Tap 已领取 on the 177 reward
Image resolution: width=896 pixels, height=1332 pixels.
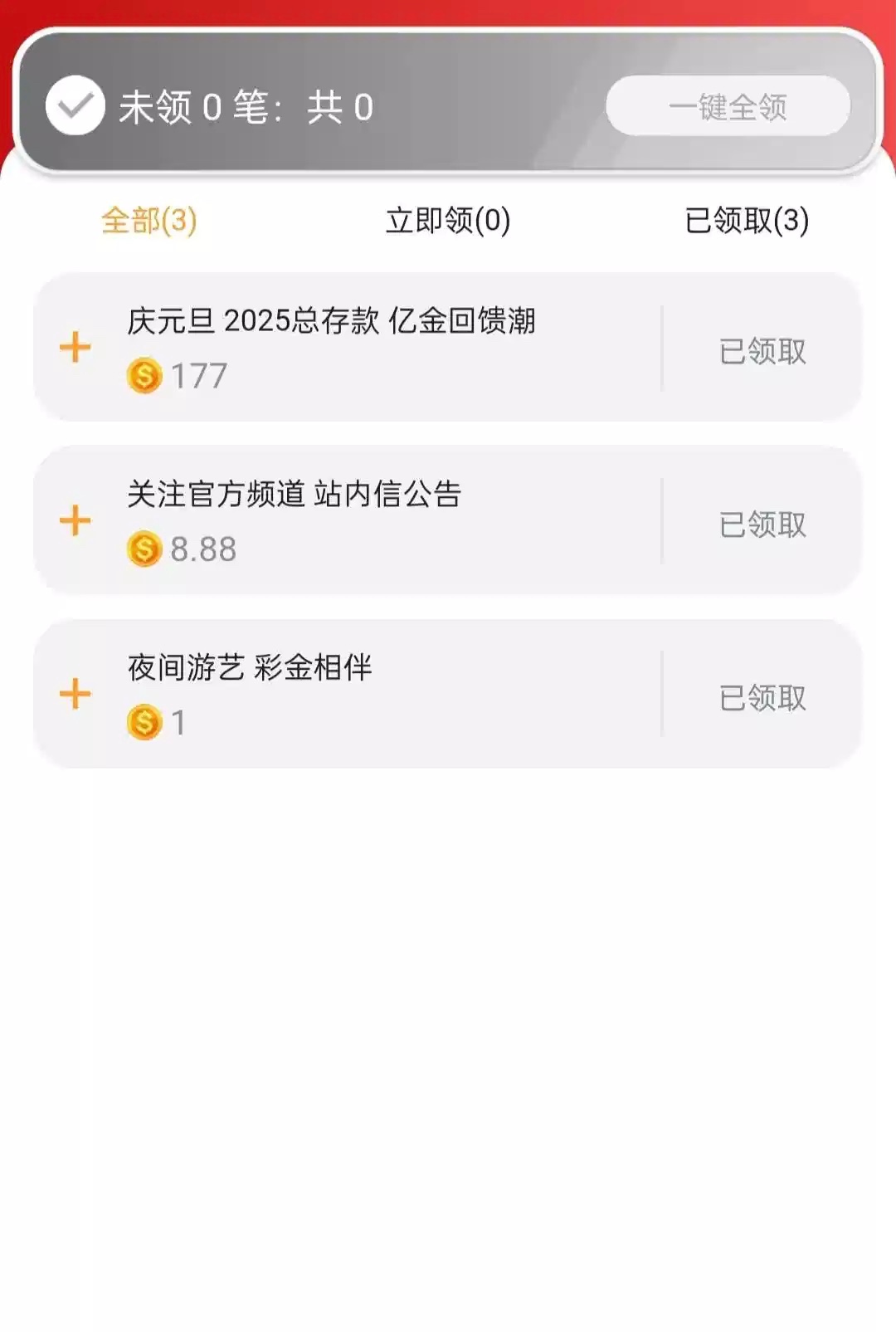(x=762, y=351)
